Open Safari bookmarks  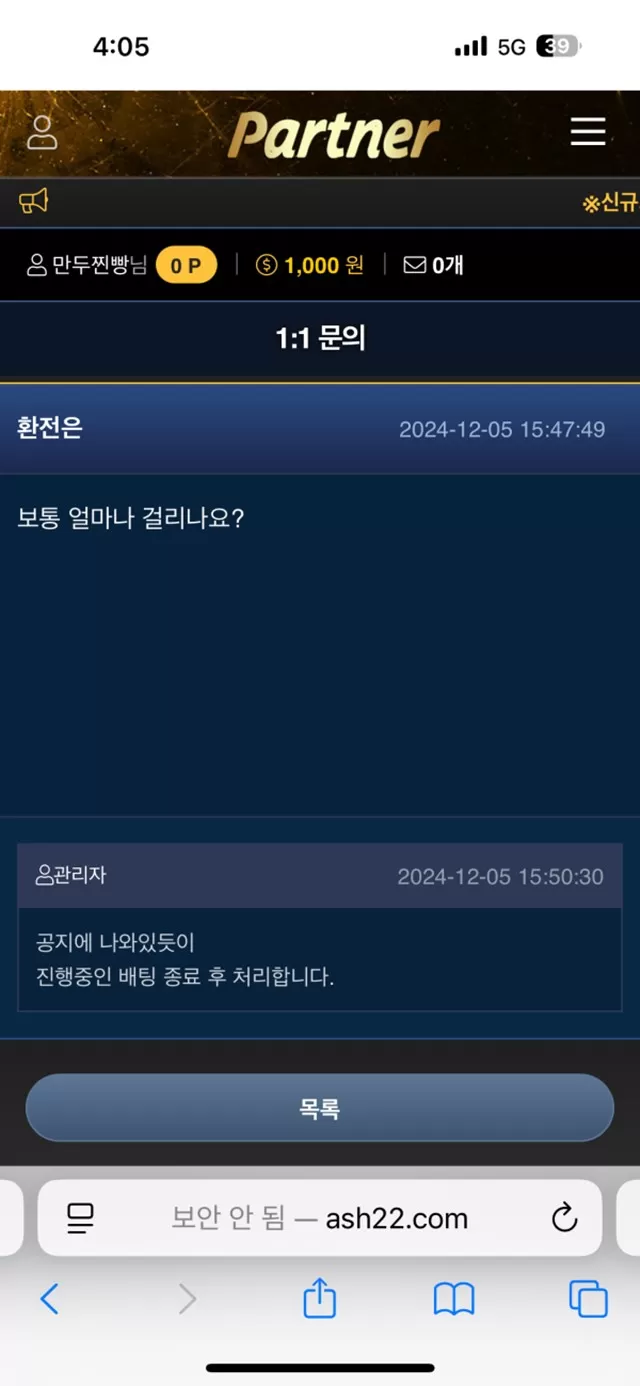tap(453, 1299)
